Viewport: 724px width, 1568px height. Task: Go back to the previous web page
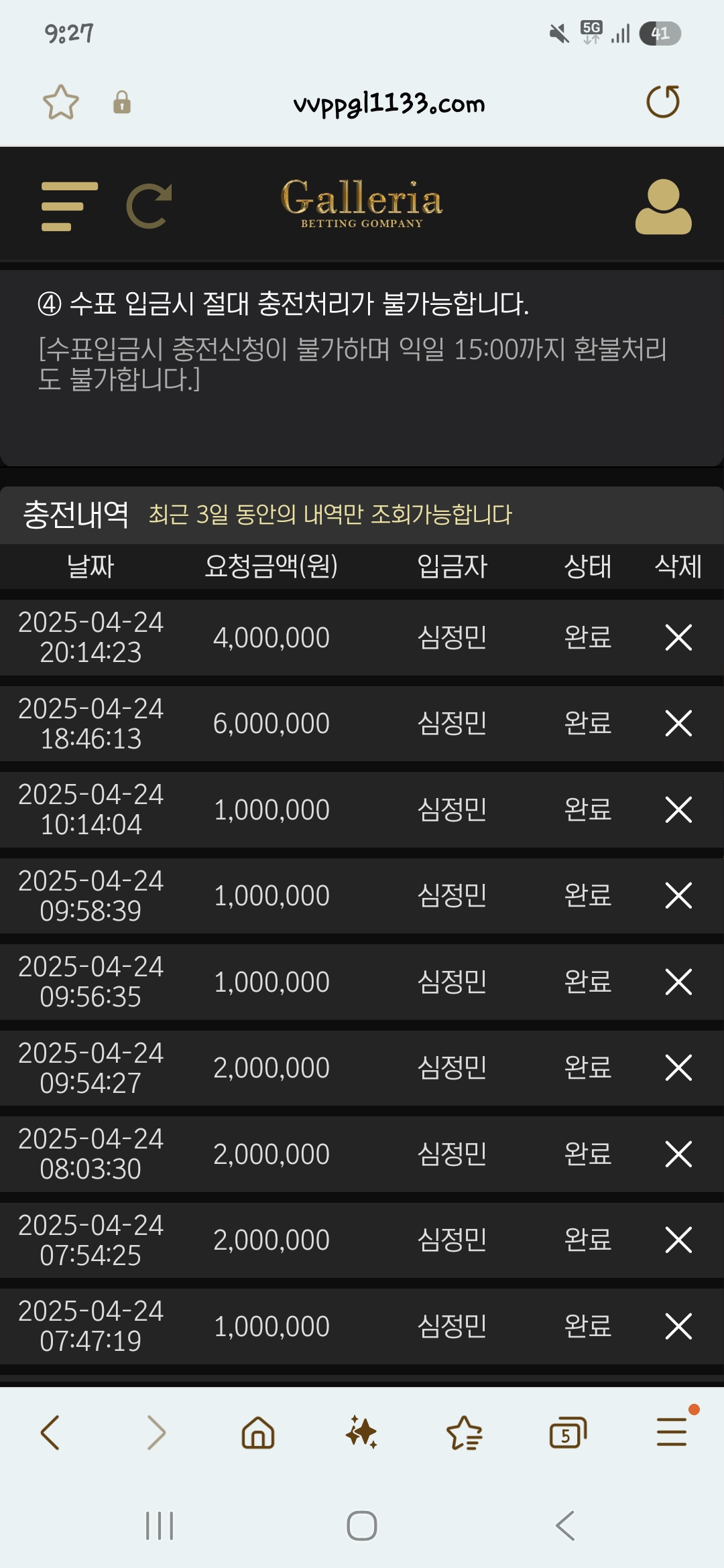(51, 1433)
